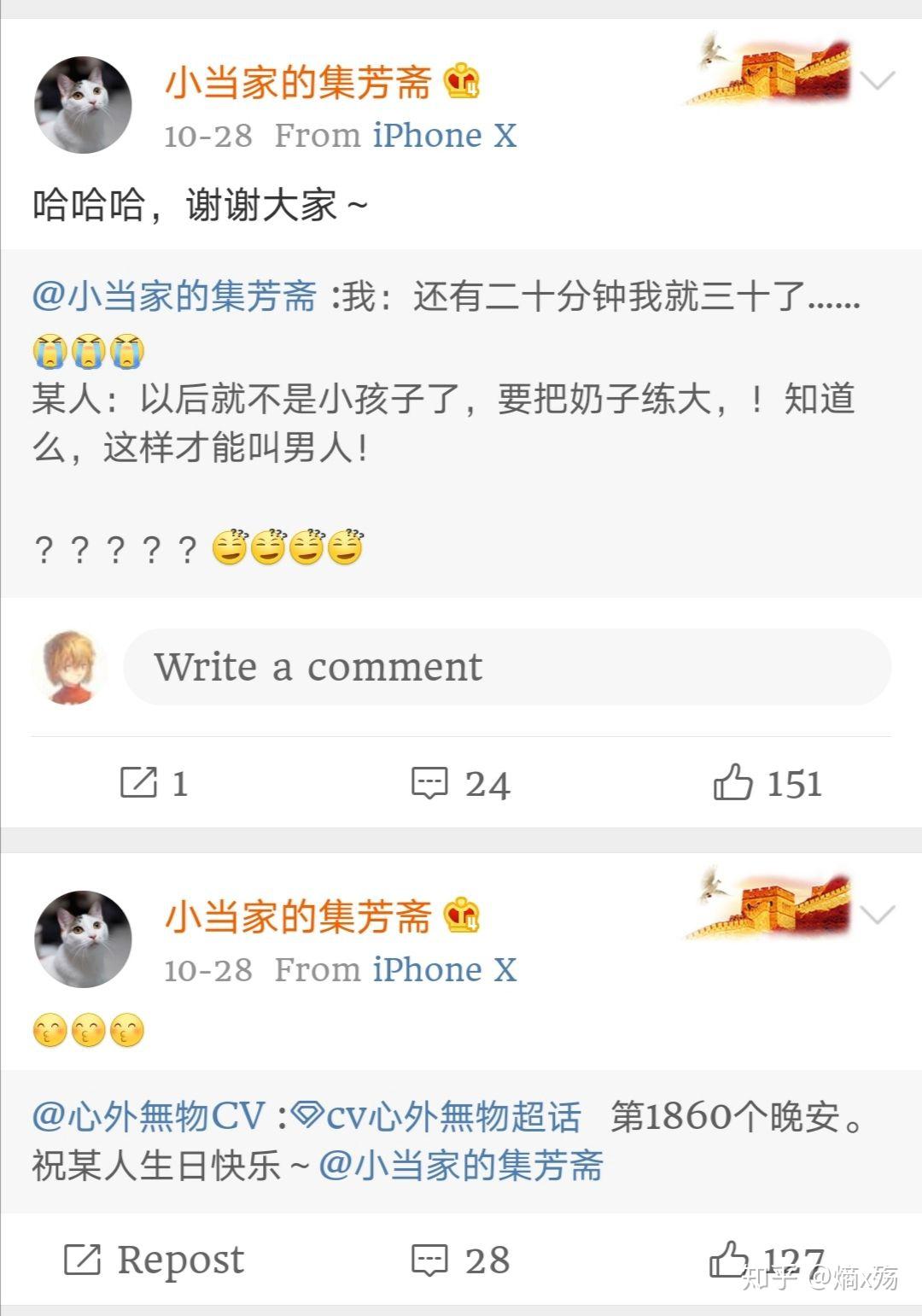
Task: View the 24 comments on first post
Action: [461, 783]
